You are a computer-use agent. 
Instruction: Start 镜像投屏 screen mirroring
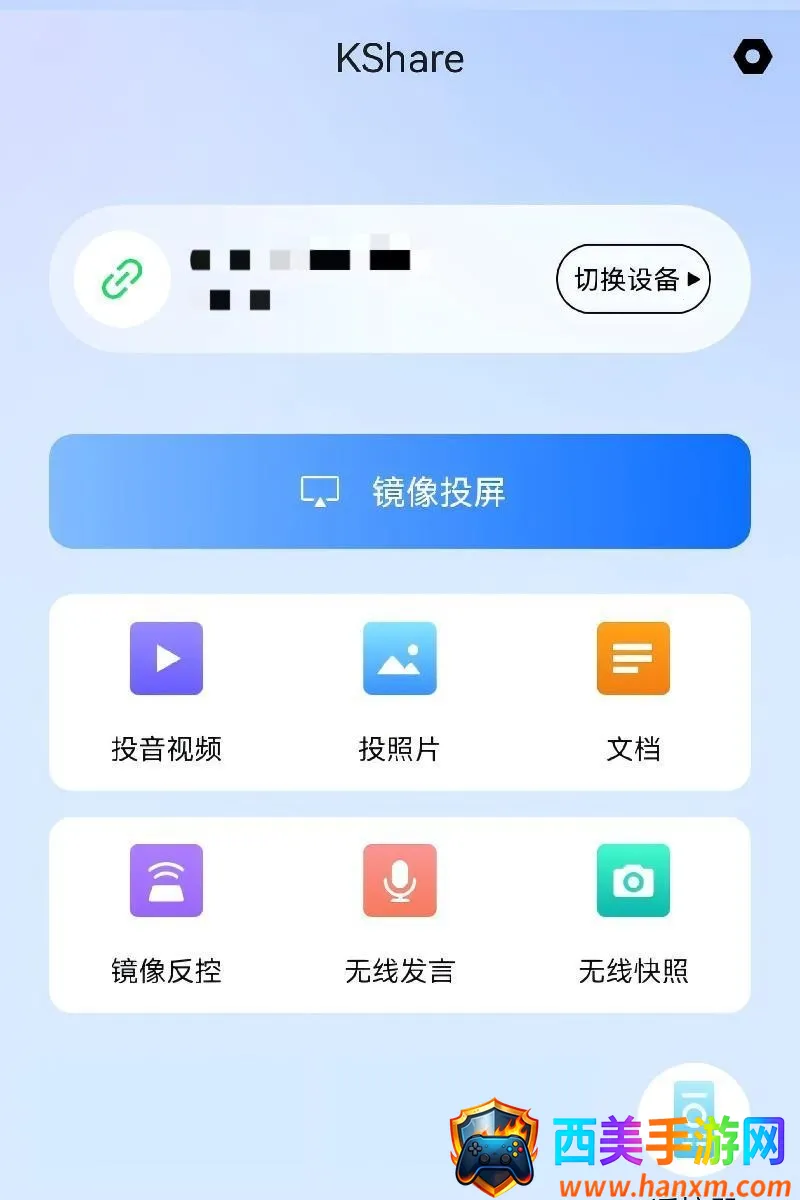(x=400, y=491)
